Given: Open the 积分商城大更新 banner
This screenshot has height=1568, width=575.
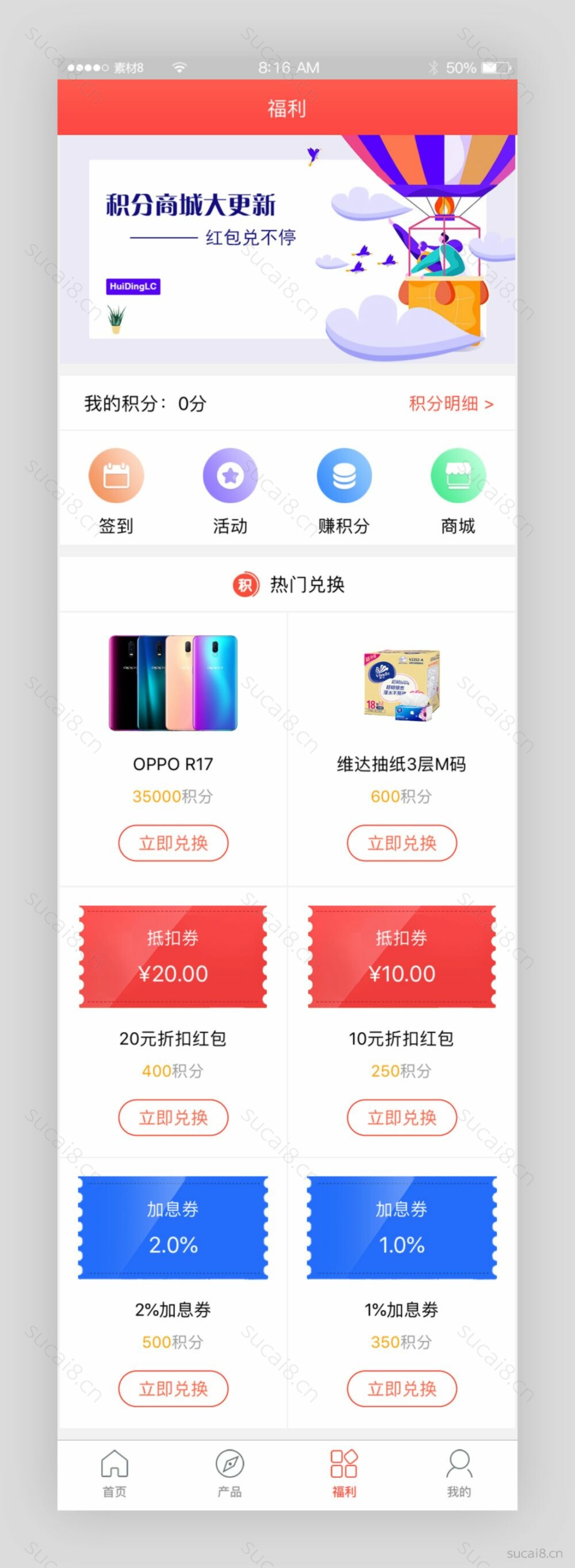Looking at the screenshot, I should [x=287, y=250].
